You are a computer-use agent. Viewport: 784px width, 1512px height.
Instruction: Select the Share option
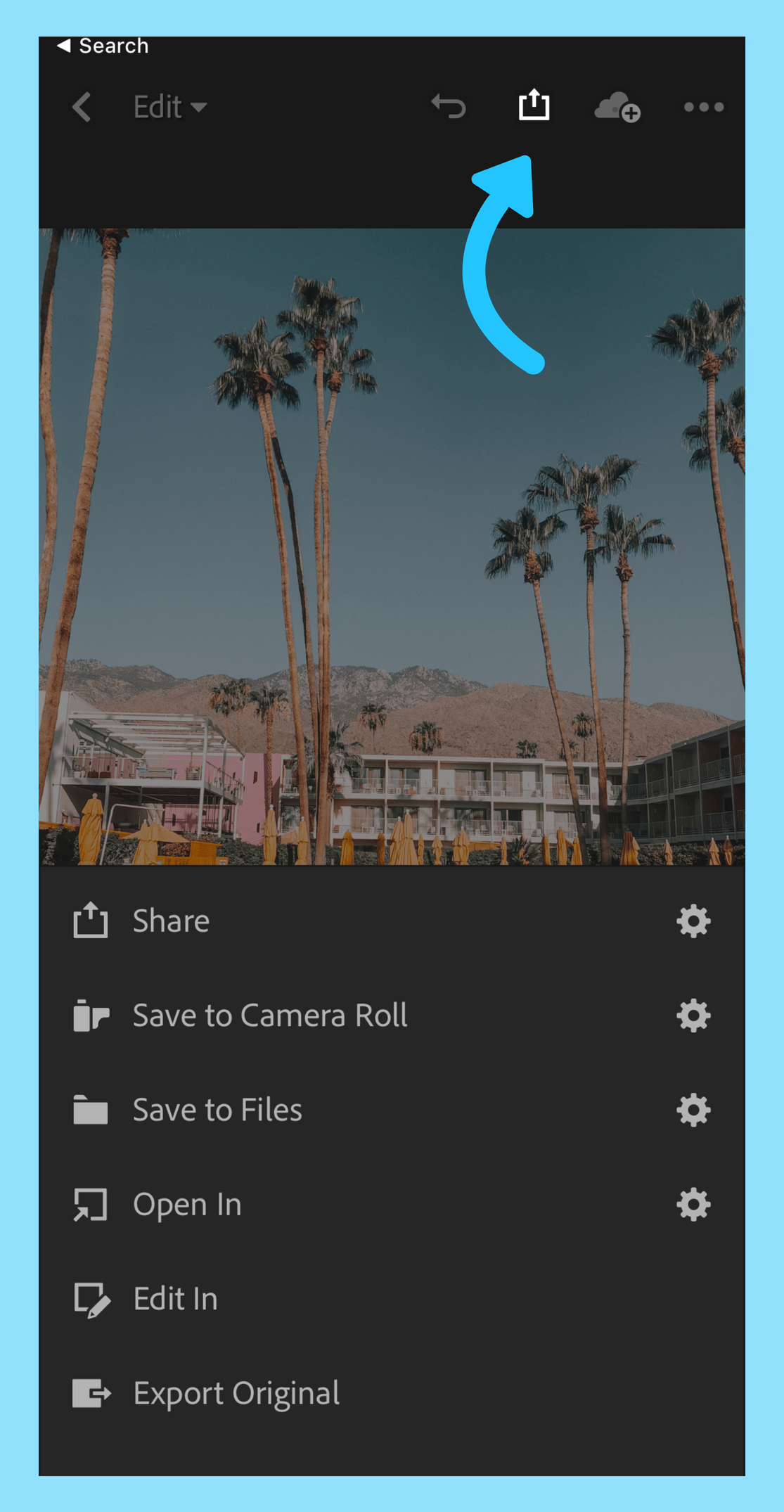click(x=171, y=921)
